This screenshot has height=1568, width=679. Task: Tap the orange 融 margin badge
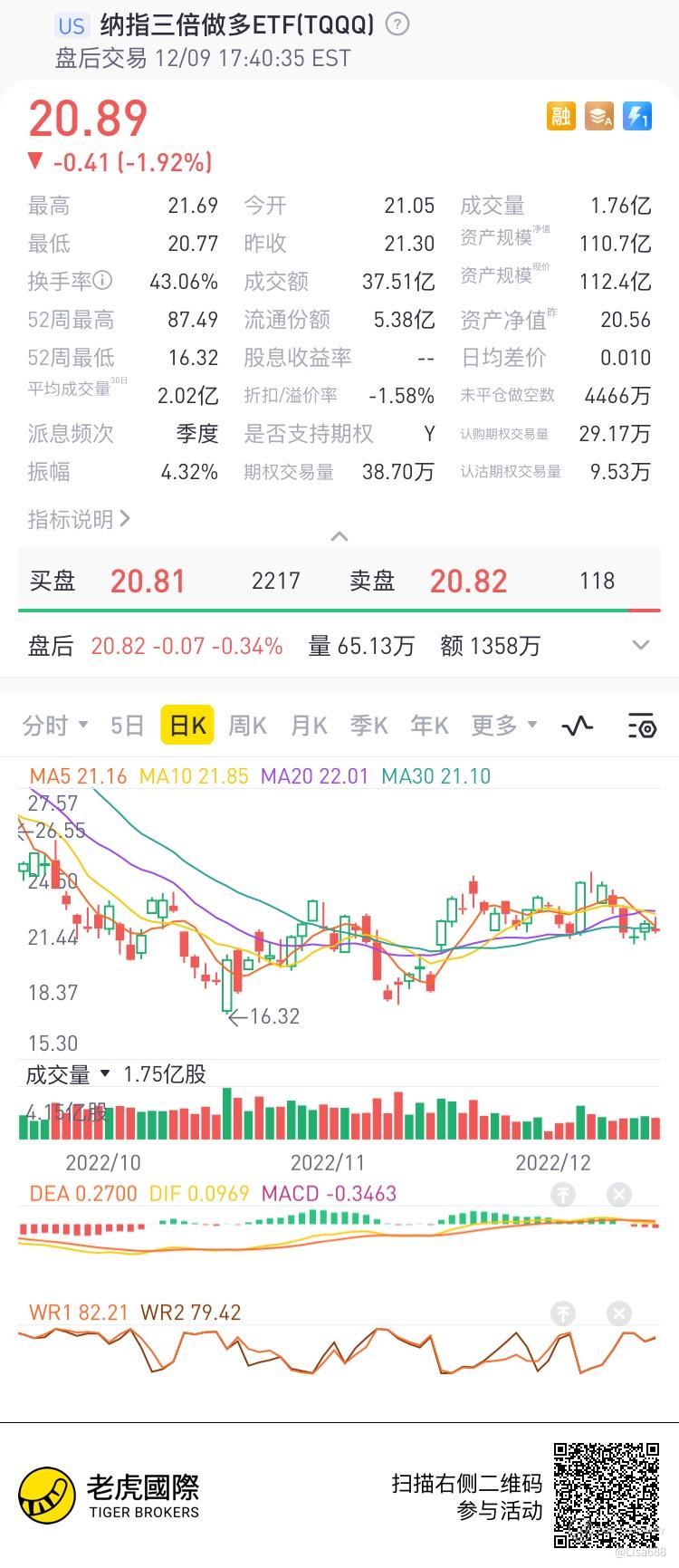tap(561, 116)
